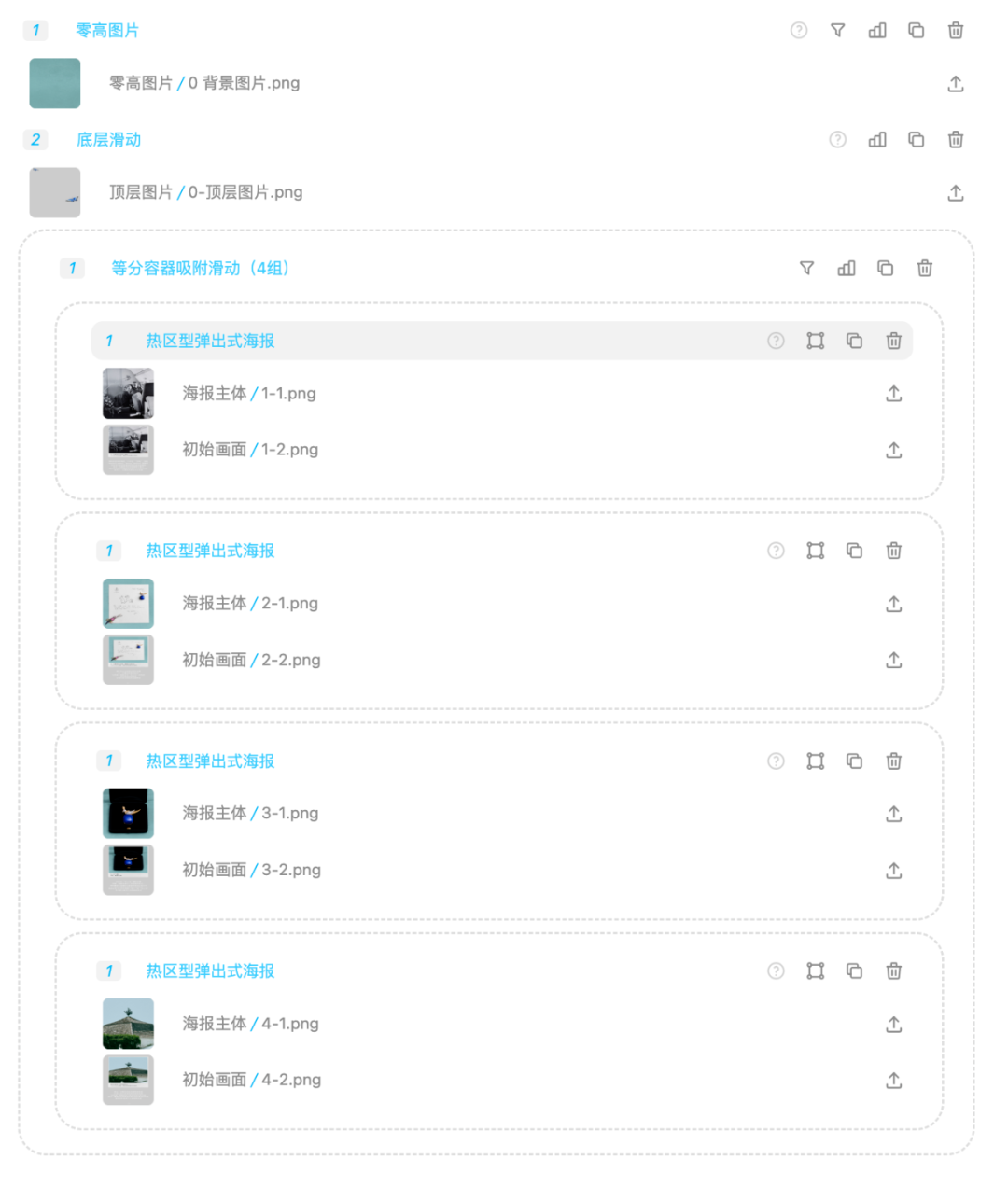Upload a replacement for 1-1.png
Image resolution: width=1008 pixels, height=1187 pixels.
coord(894,394)
